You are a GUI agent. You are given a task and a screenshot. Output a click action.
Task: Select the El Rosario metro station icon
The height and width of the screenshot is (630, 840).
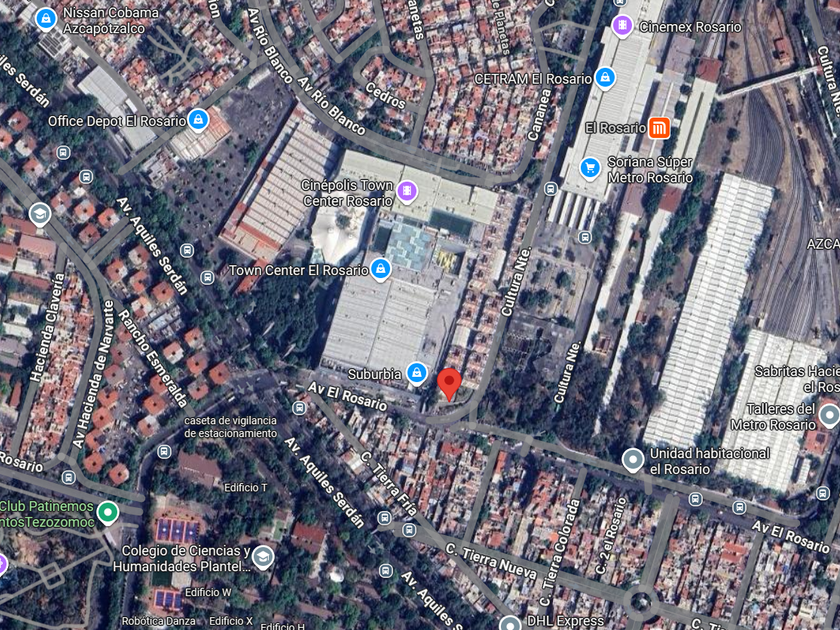click(659, 128)
